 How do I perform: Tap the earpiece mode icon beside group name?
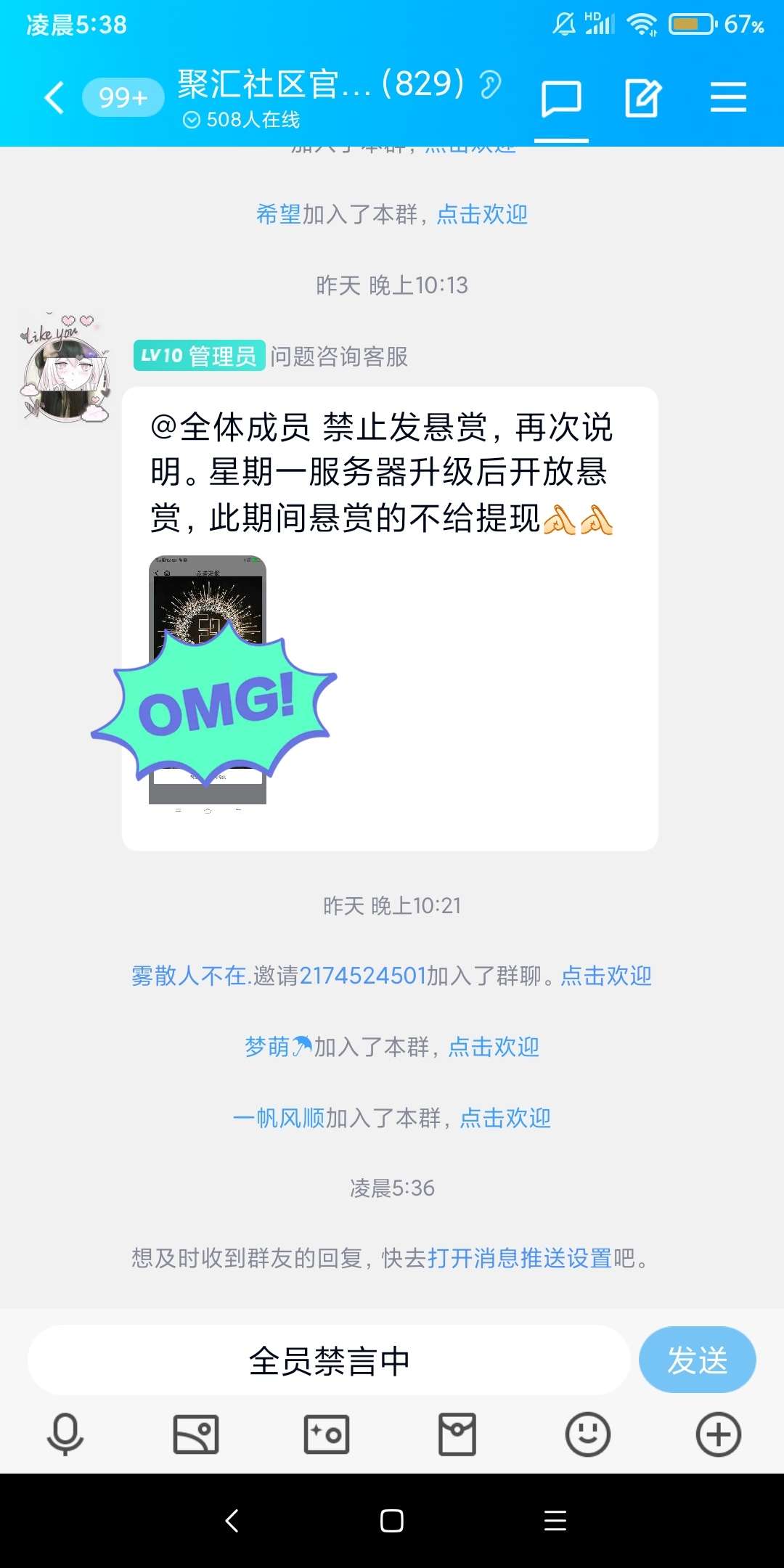[x=491, y=85]
